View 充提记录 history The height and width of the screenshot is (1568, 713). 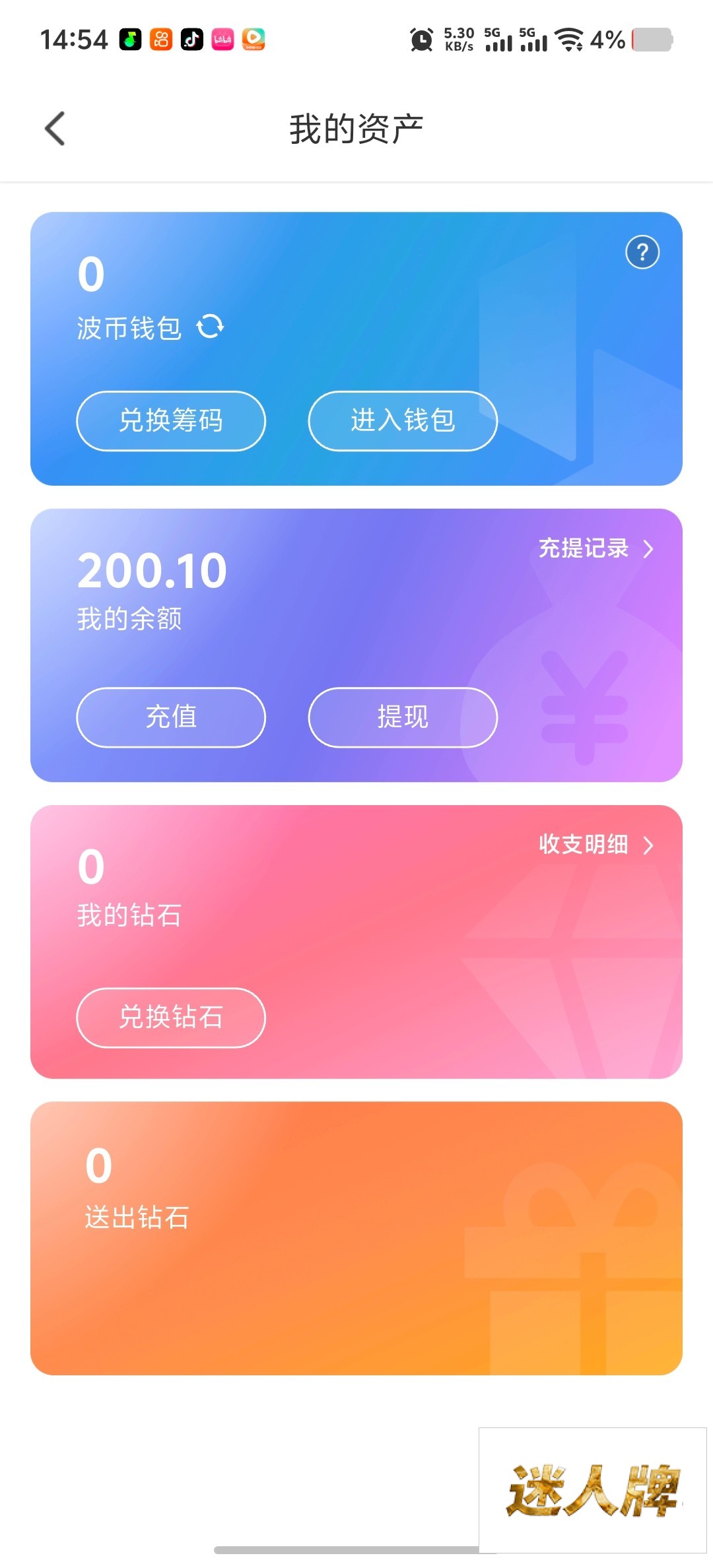pyautogui.click(x=595, y=548)
